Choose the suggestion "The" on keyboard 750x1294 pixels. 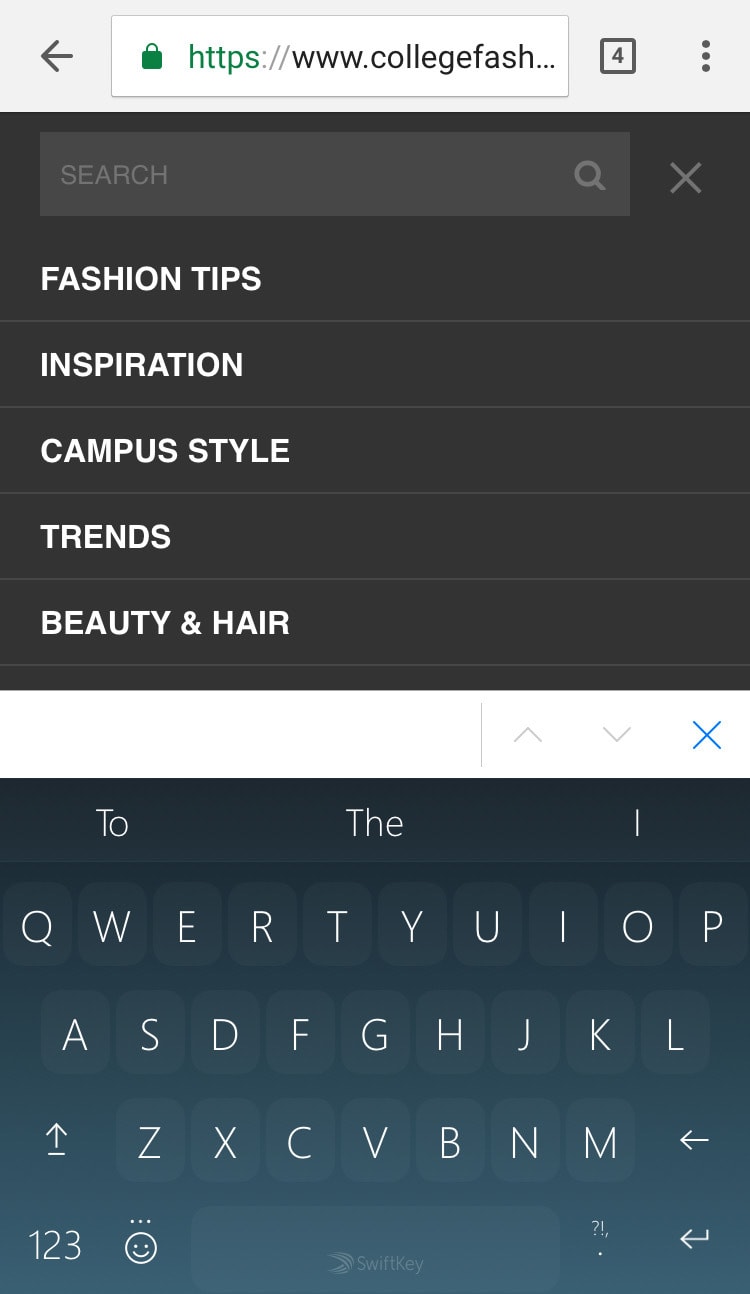(x=374, y=823)
